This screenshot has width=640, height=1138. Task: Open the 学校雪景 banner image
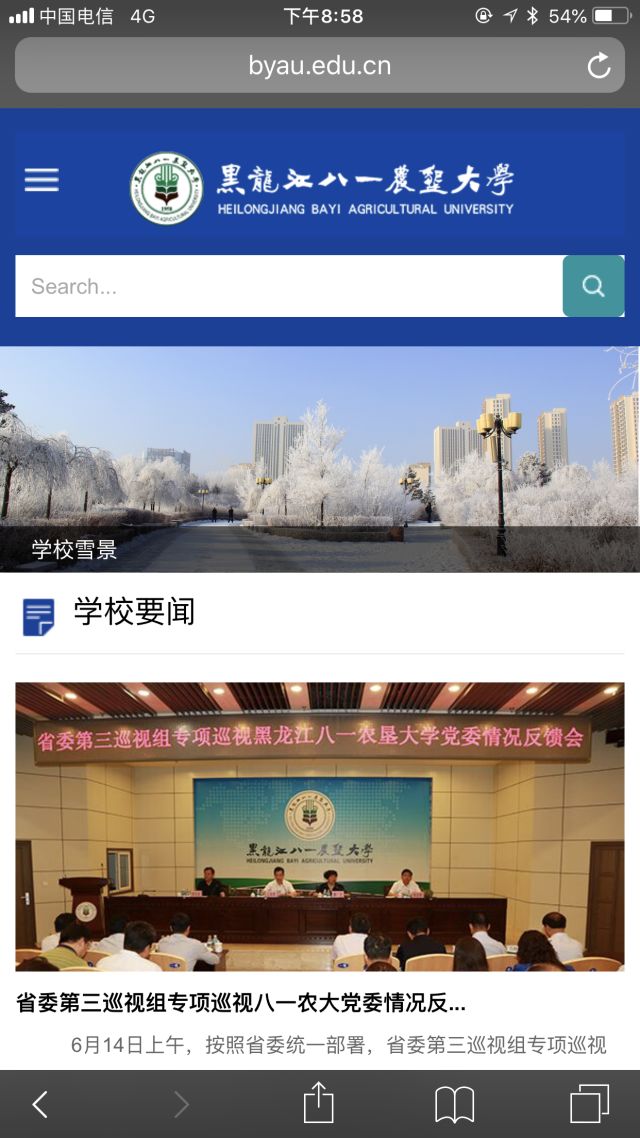click(320, 459)
